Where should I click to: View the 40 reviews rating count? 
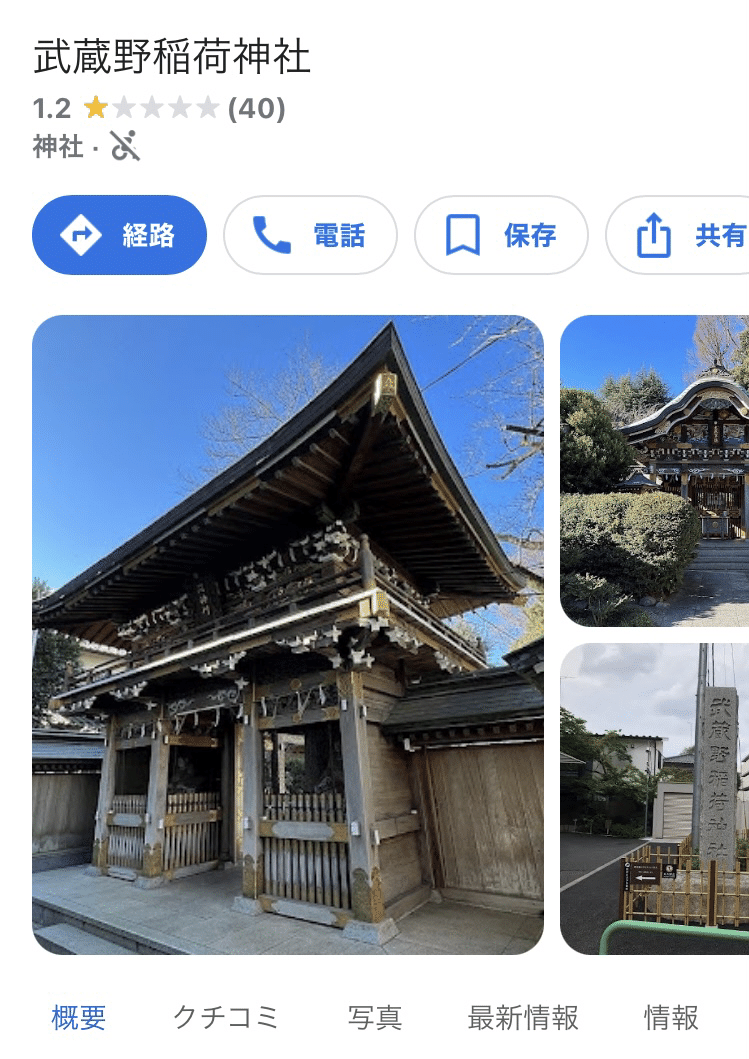[x=257, y=108]
